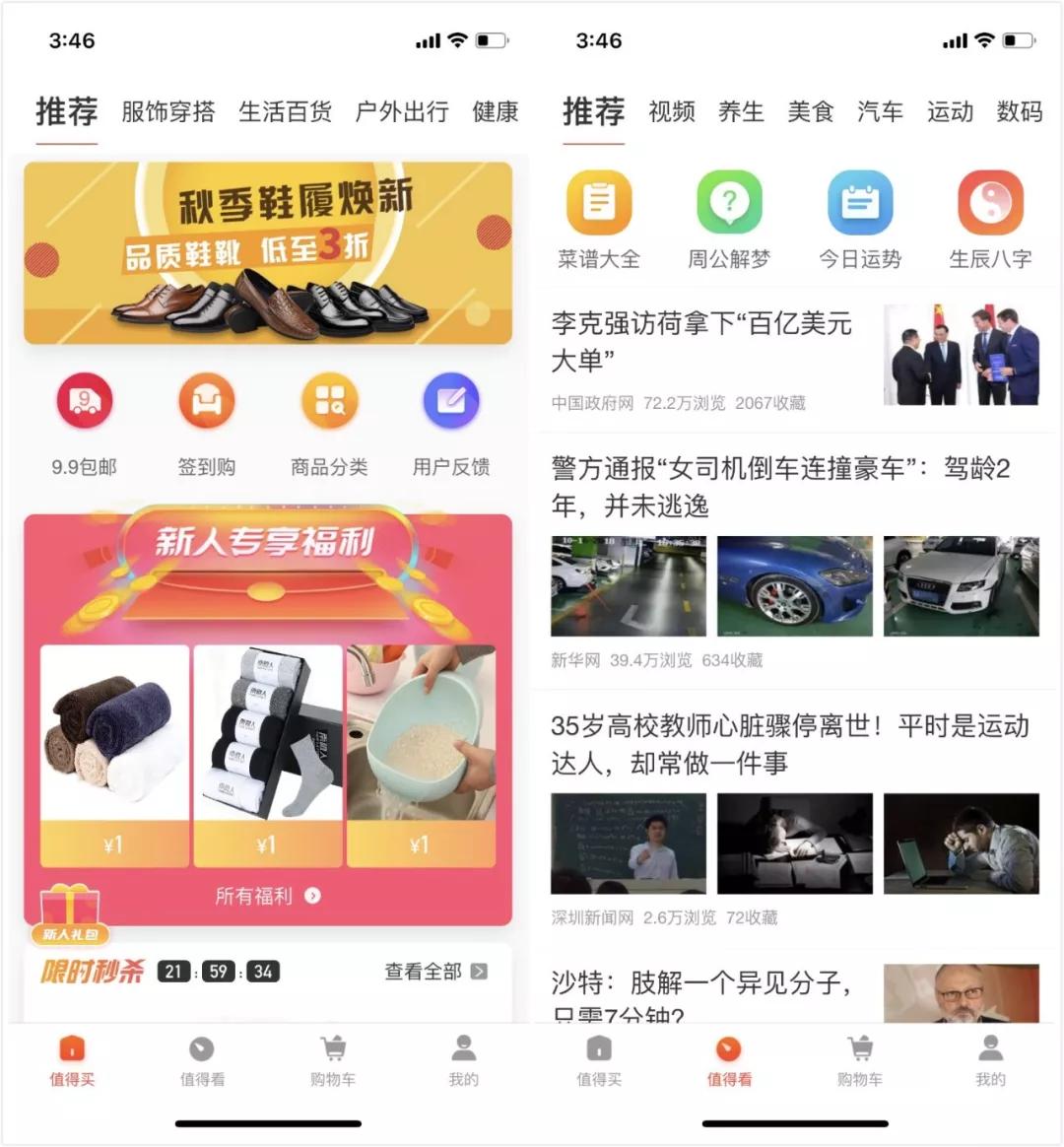Open 今日运势
The width and height of the screenshot is (1064, 1147).
tap(860, 220)
